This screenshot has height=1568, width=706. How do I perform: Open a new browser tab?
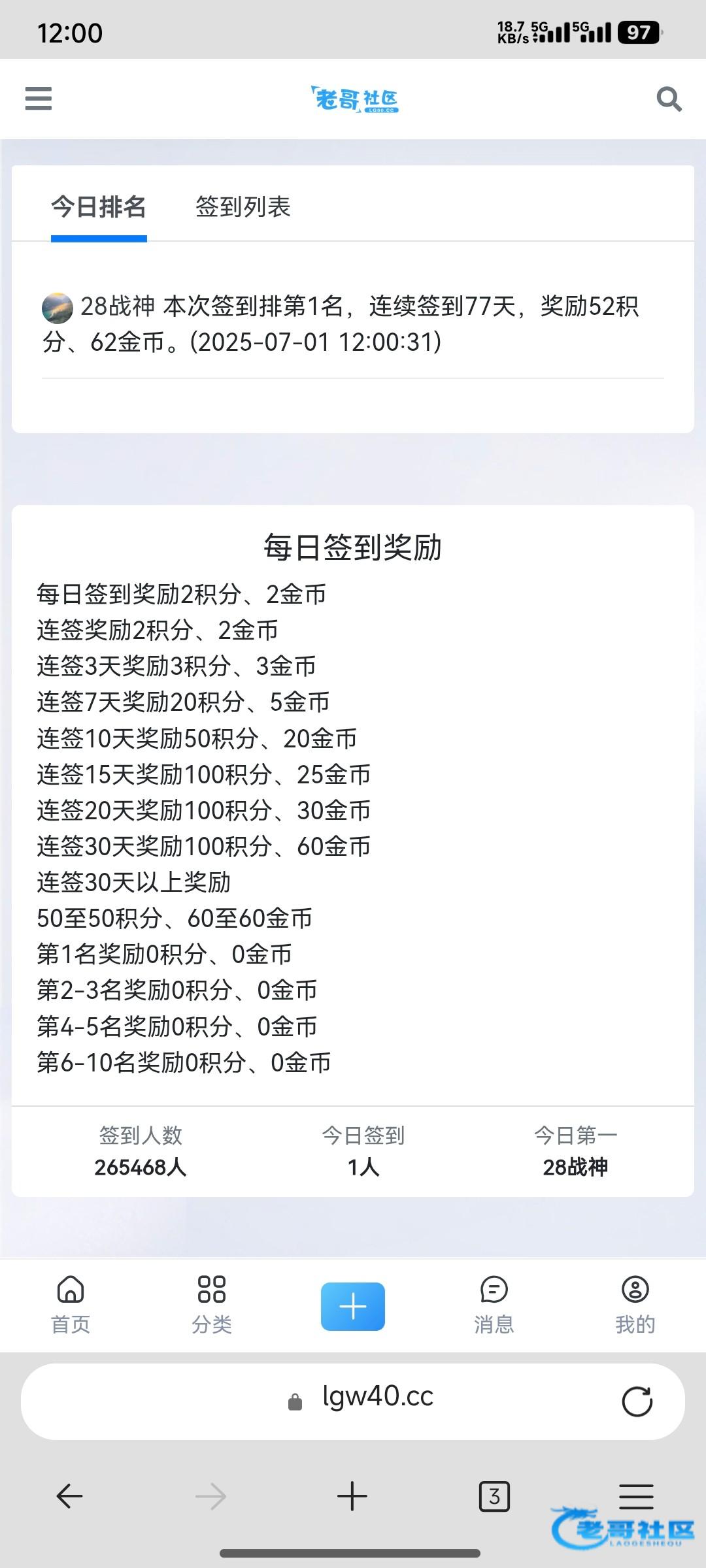[x=352, y=1496]
